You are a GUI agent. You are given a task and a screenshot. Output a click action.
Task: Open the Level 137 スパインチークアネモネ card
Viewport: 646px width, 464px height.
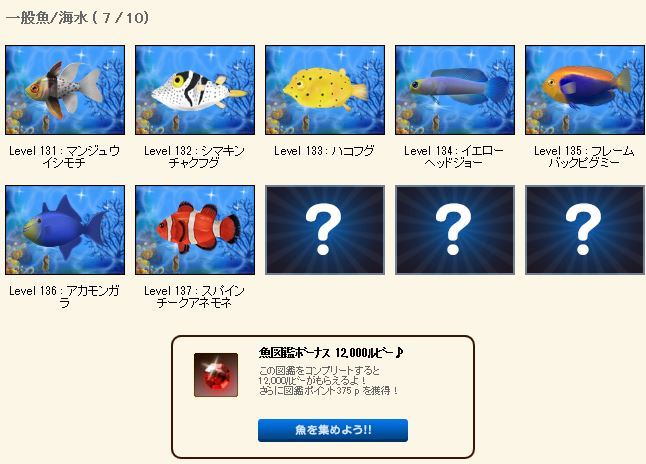[195, 230]
